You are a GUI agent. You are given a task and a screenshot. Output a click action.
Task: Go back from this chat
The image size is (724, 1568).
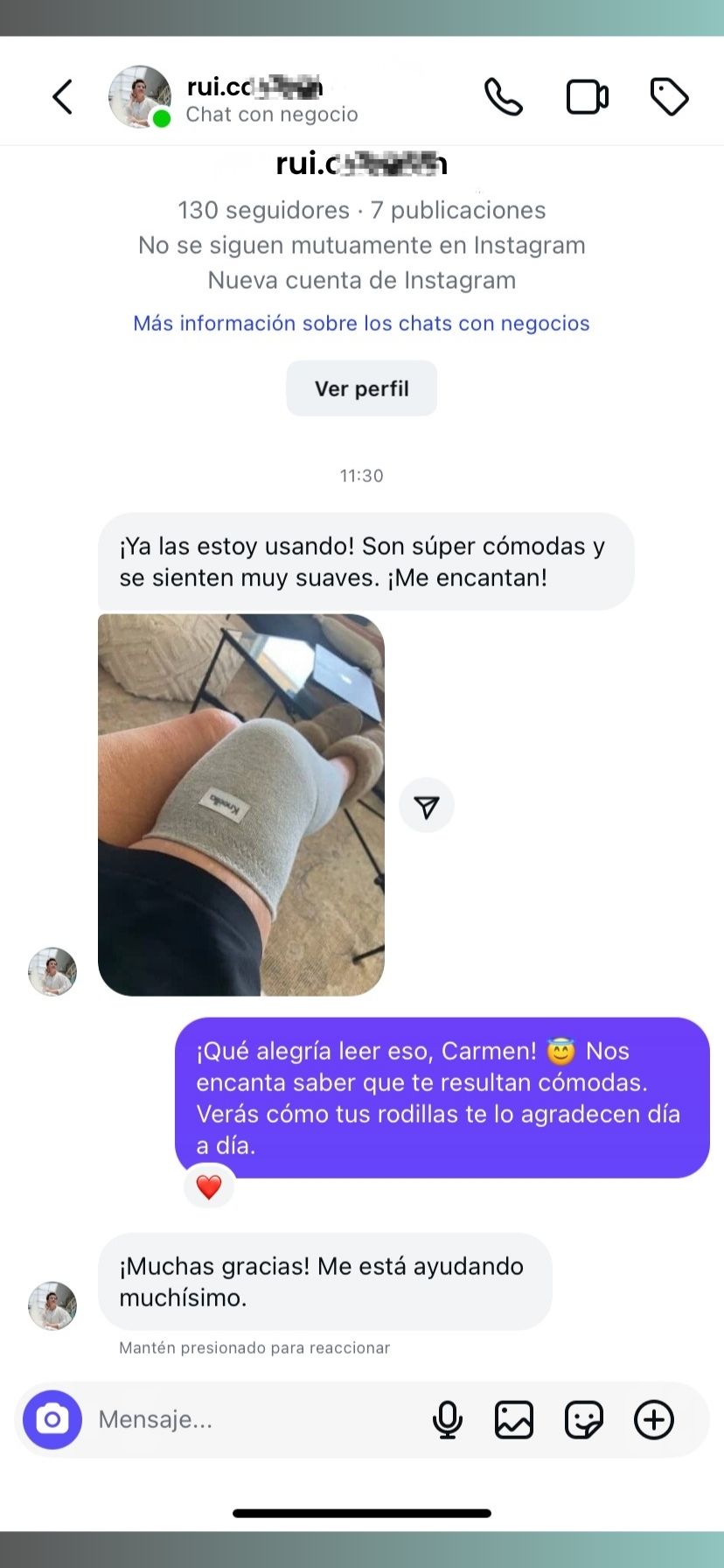(62, 97)
